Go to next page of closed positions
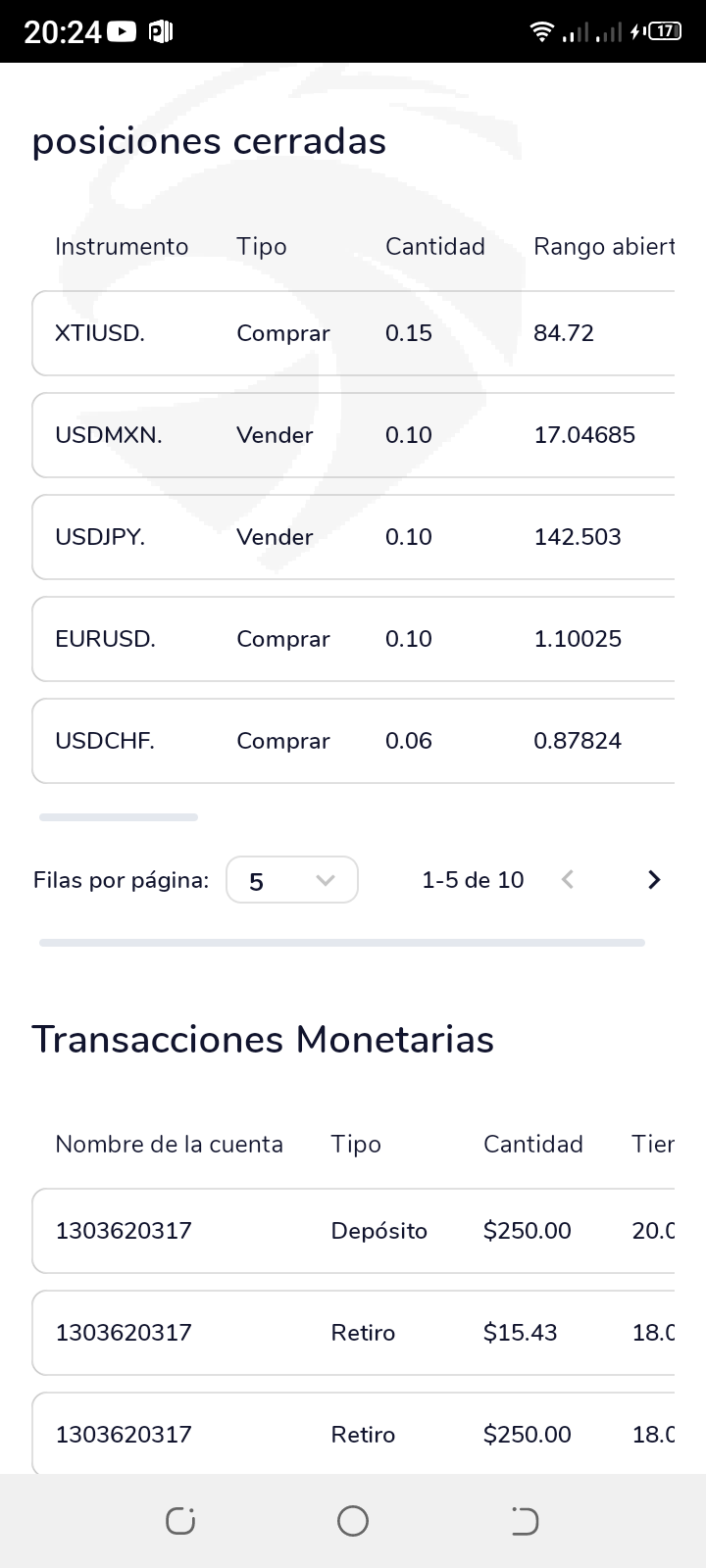The height and width of the screenshot is (1568, 706). 654,880
